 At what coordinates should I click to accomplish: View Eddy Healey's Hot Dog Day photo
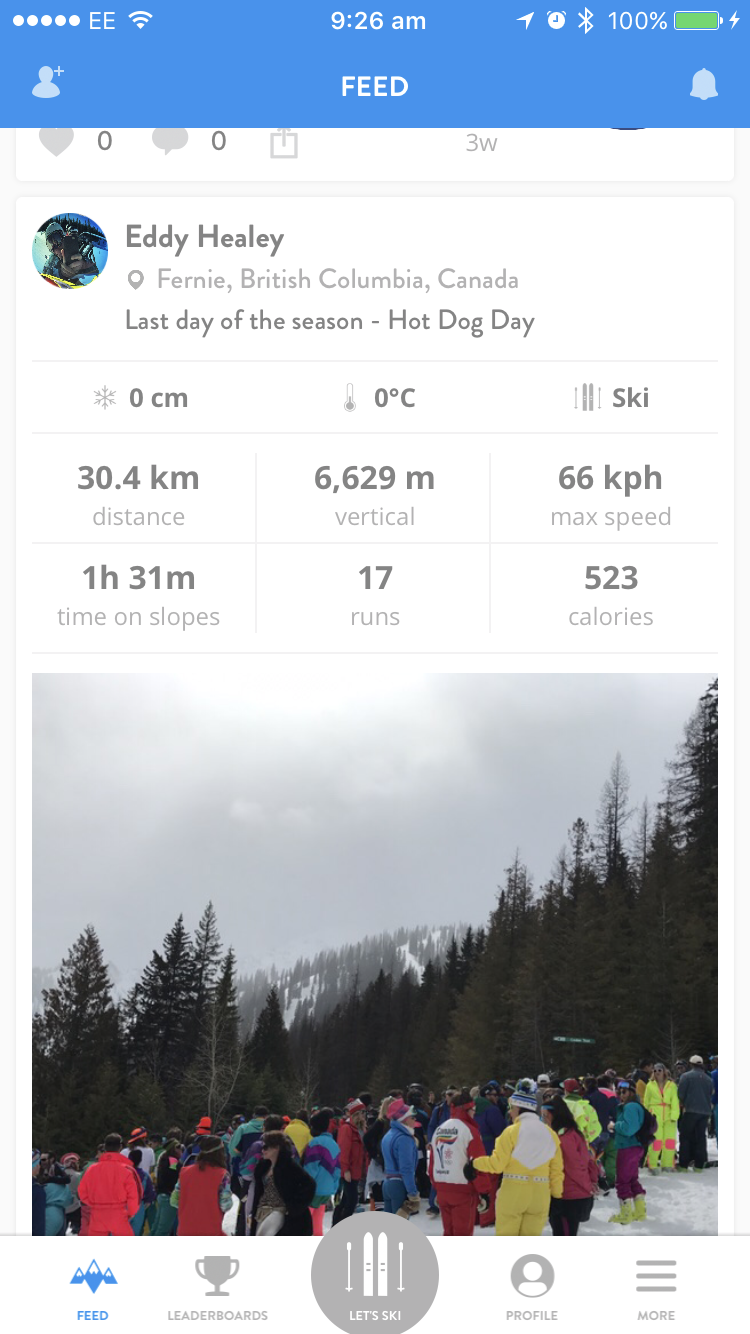pos(375,950)
